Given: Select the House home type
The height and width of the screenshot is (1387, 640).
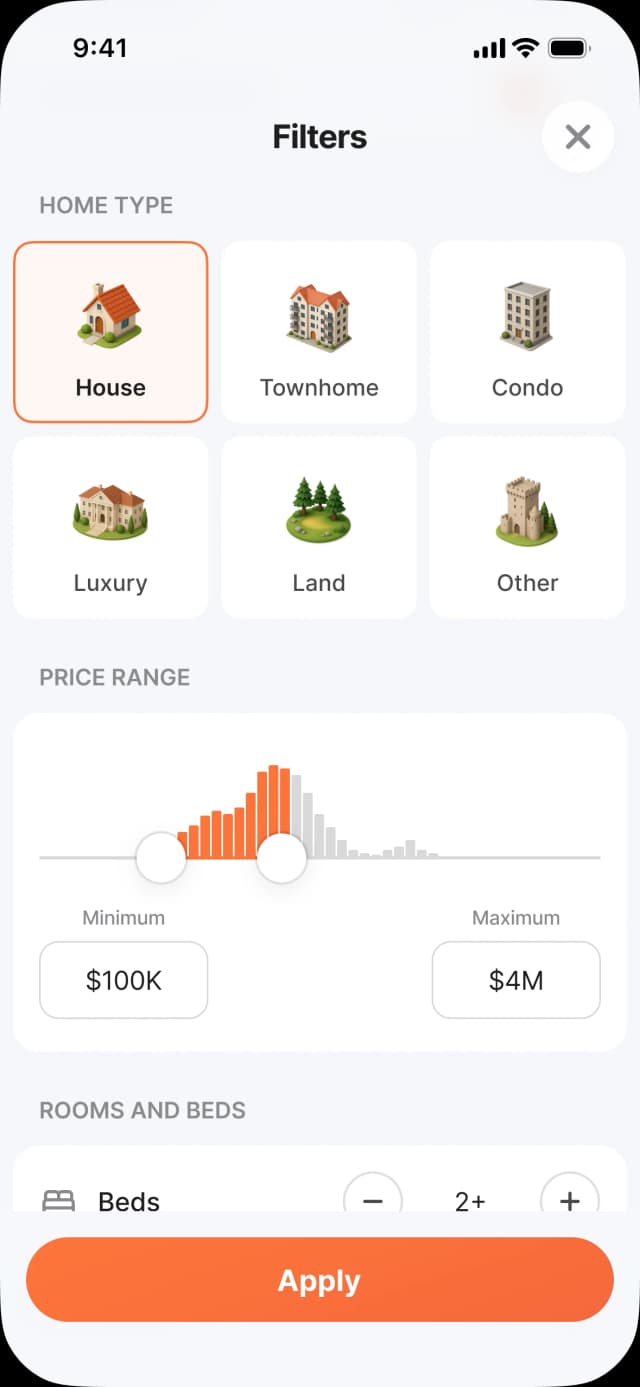Looking at the screenshot, I should coord(110,332).
